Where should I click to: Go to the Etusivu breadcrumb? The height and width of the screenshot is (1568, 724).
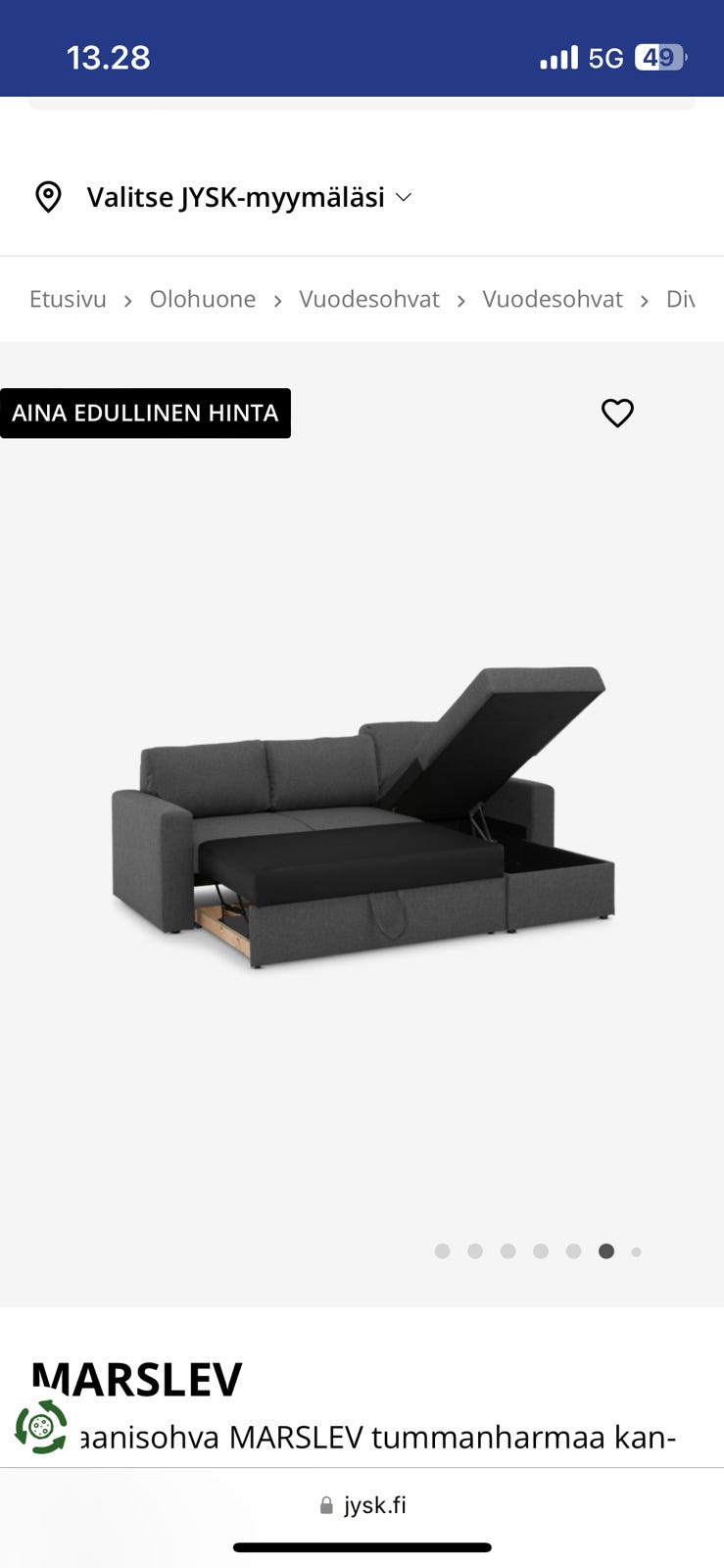(68, 299)
